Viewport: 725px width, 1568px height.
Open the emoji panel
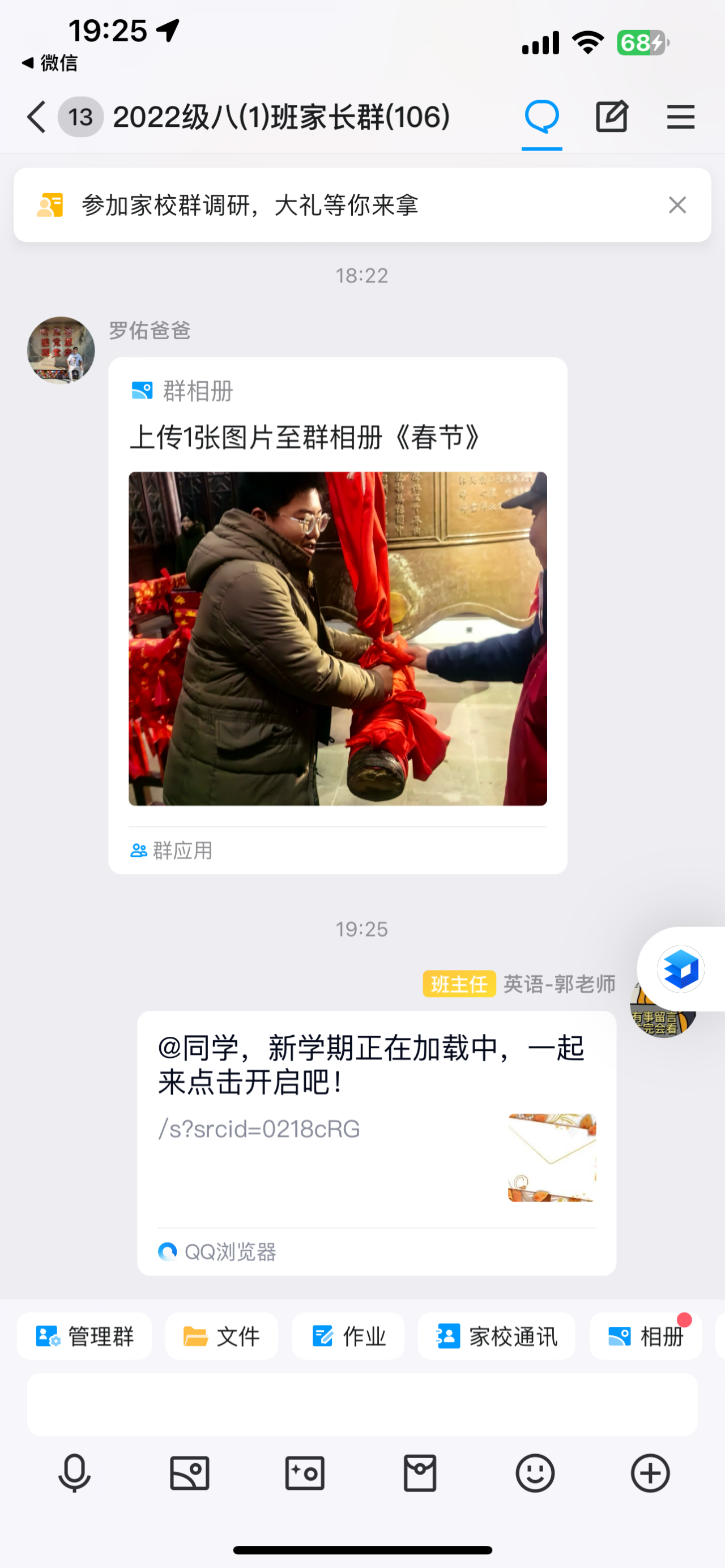[535, 1473]
